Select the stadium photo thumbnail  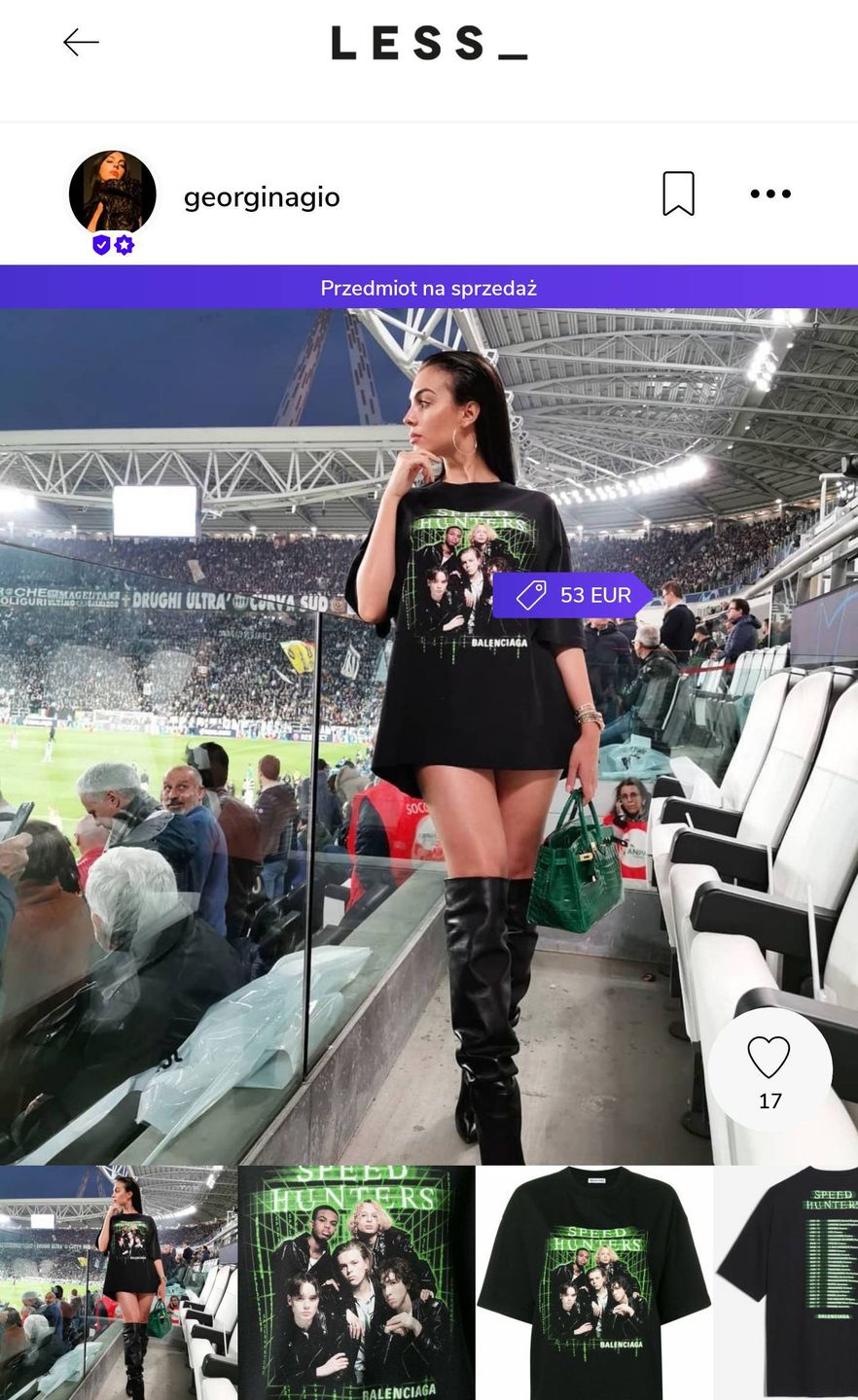click(118, 1282)
